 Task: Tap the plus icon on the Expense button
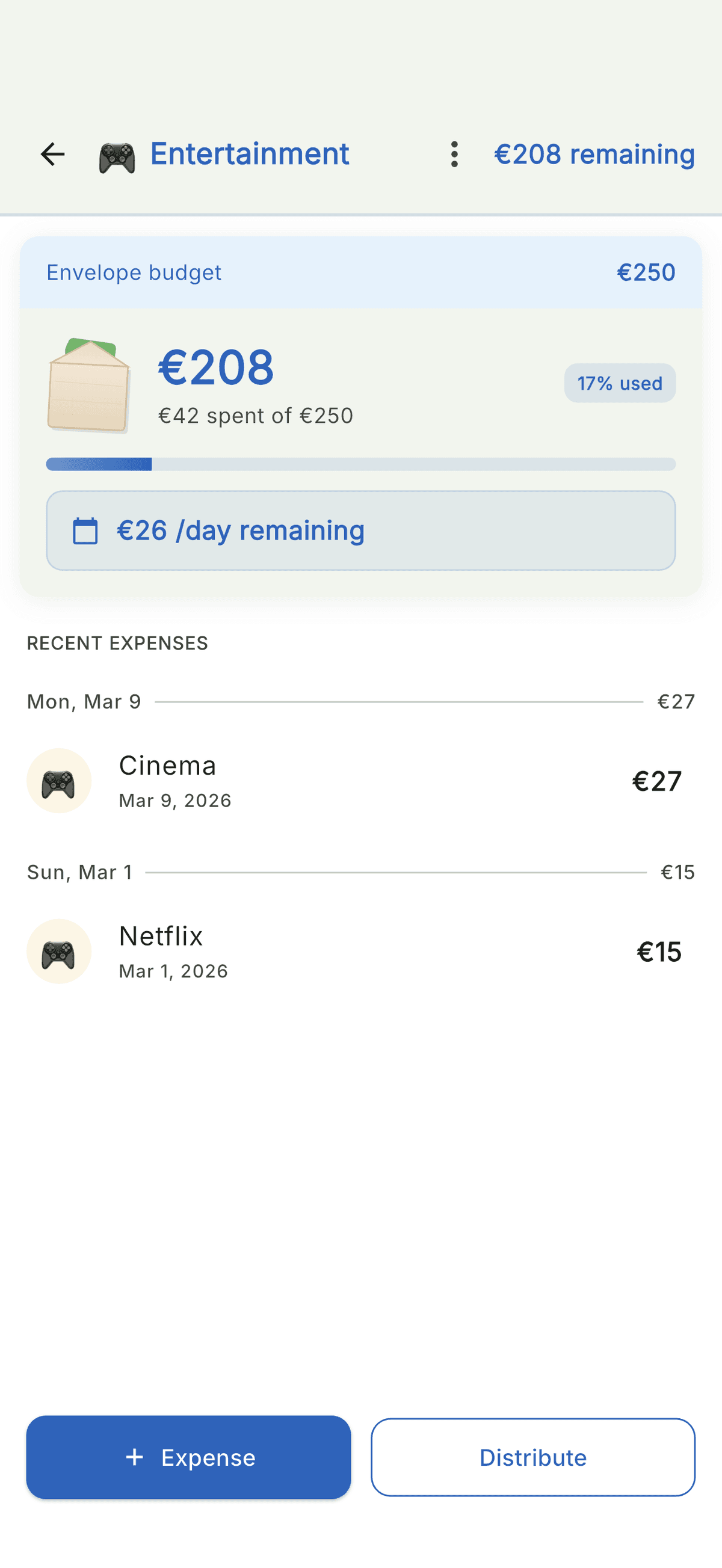pos(134,1457)
